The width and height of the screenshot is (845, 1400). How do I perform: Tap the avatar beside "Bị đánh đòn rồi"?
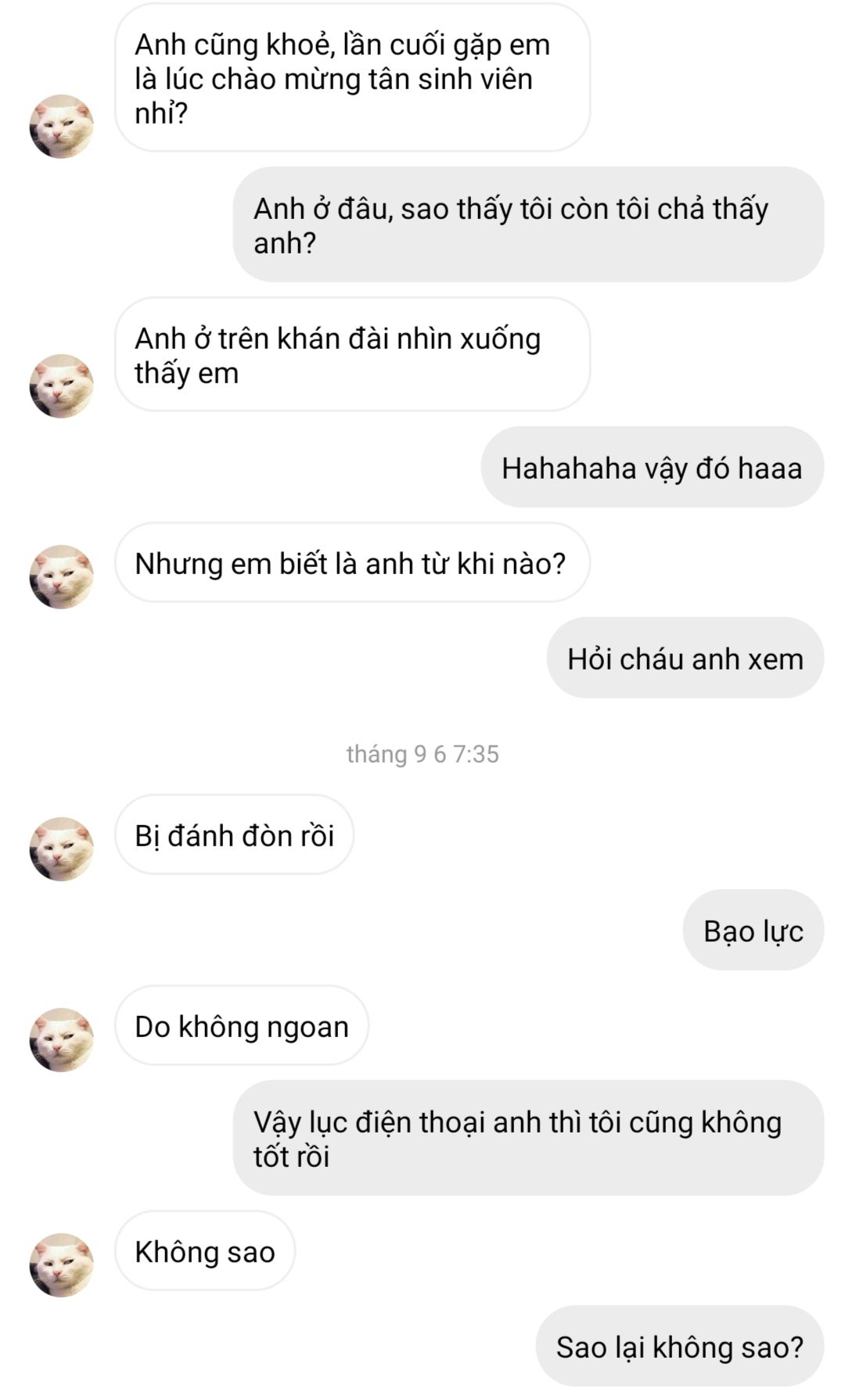tap(61, 849)
